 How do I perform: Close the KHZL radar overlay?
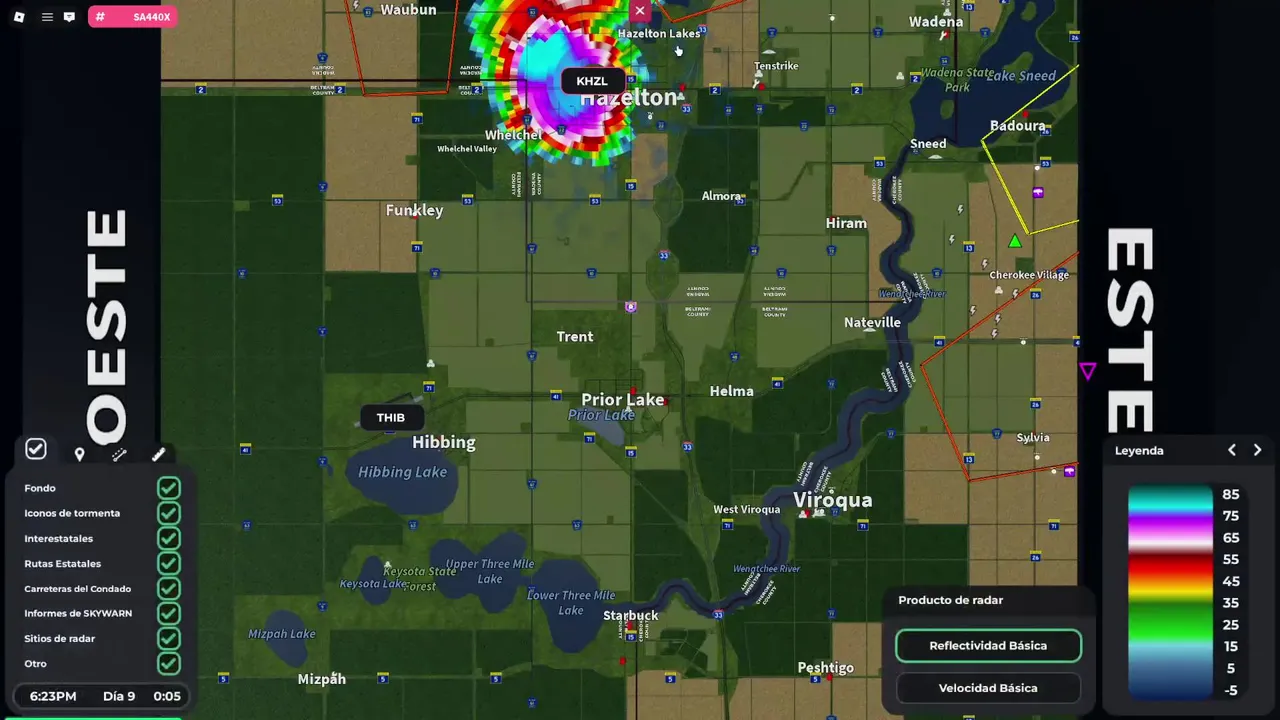point(640,11)
